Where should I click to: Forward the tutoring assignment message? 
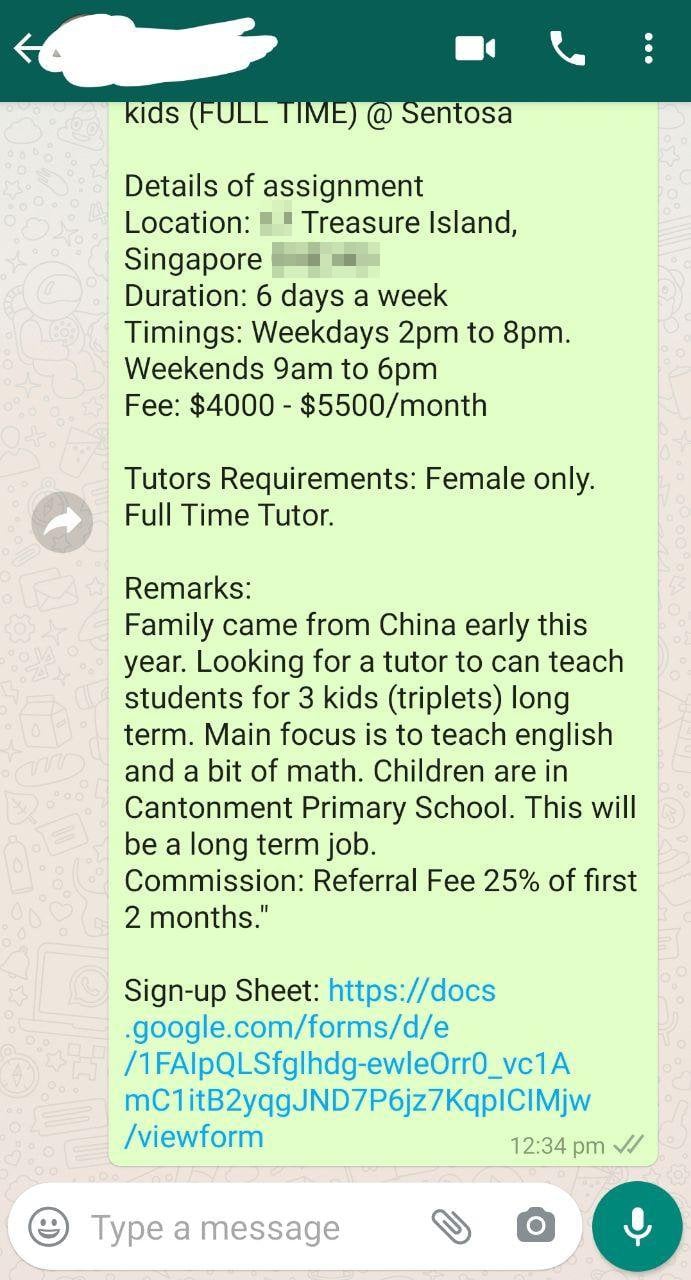click(x=62, y=521)
